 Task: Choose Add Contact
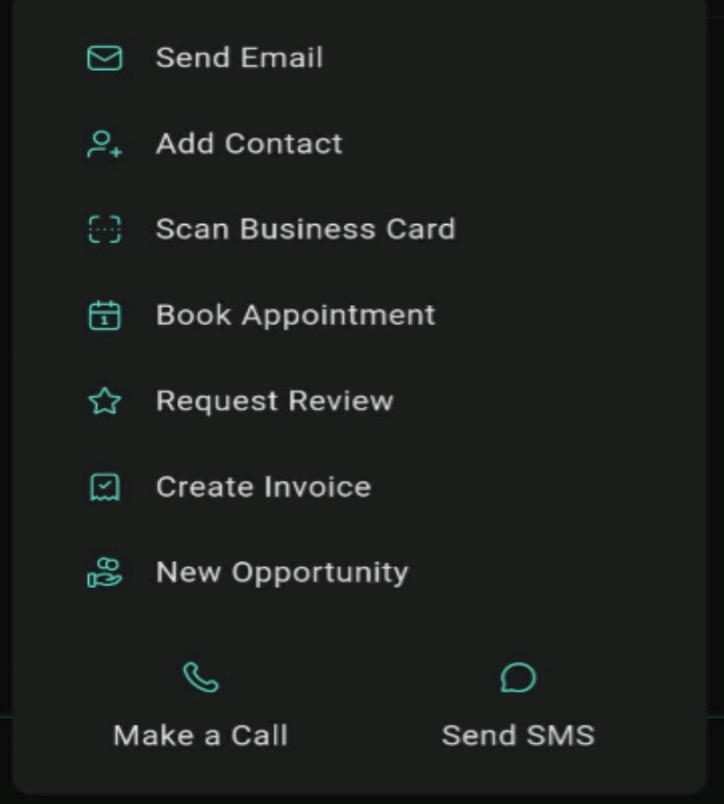[248, 144]
